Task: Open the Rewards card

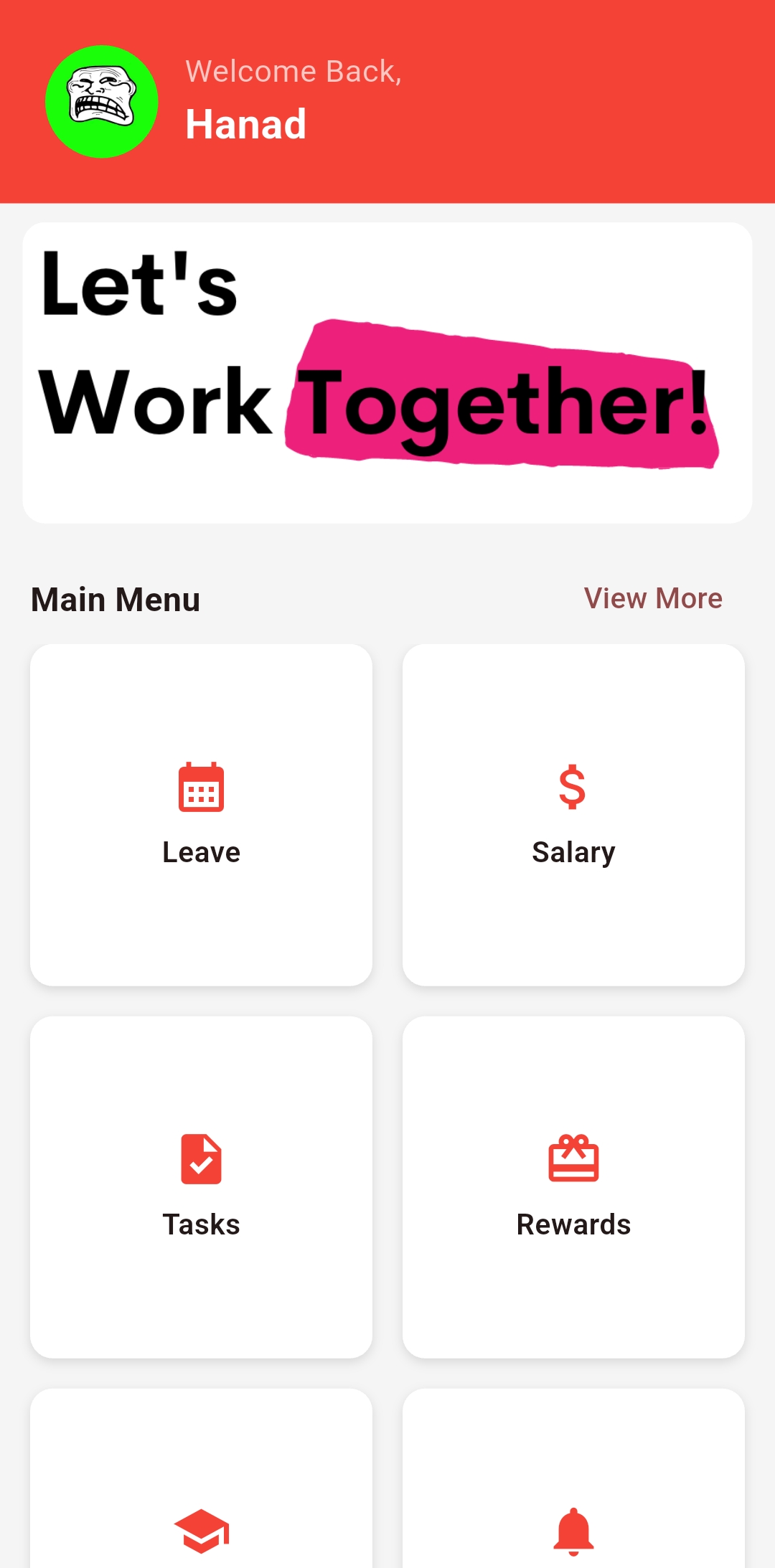Action: tap(573, 1186)
